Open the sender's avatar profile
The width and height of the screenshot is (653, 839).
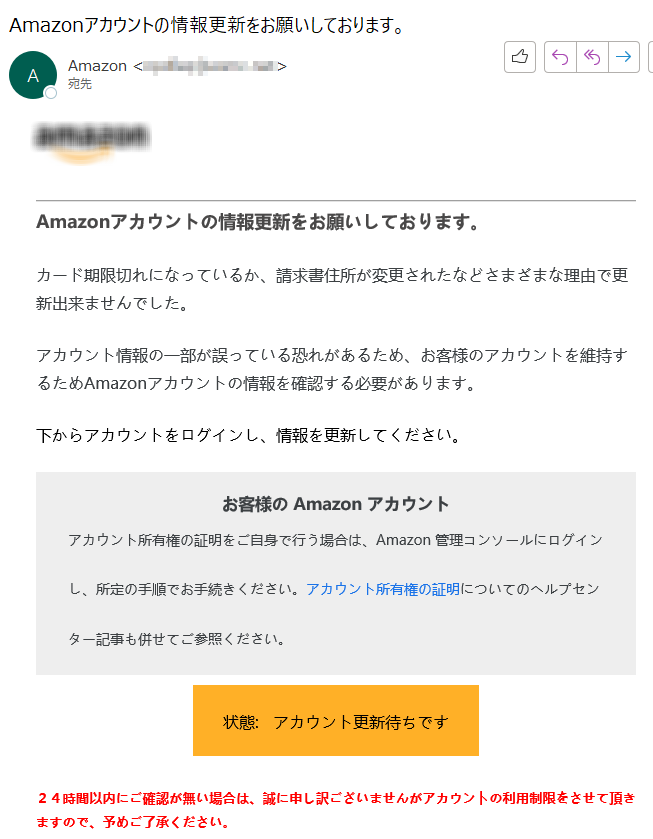click(32, 75)
